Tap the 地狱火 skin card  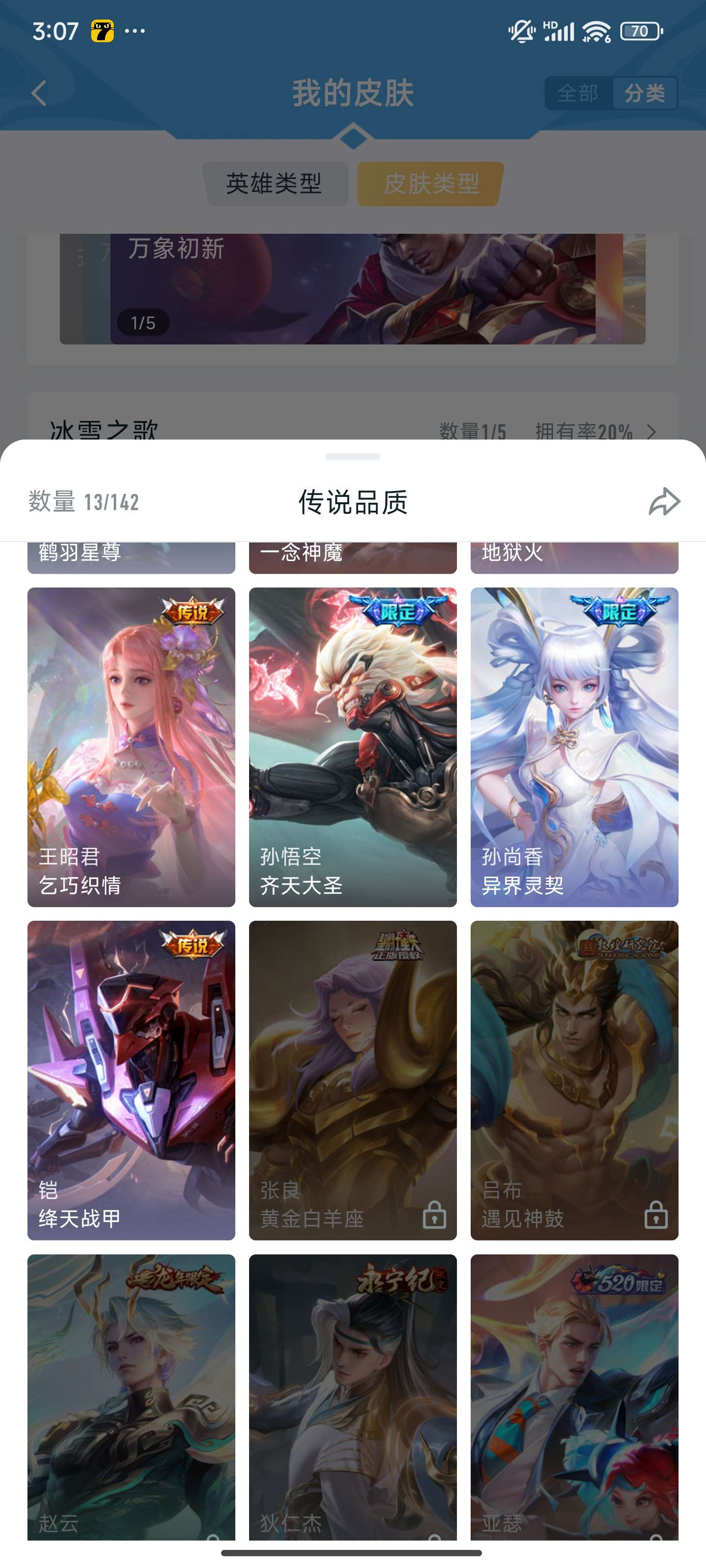coord(574,556)
